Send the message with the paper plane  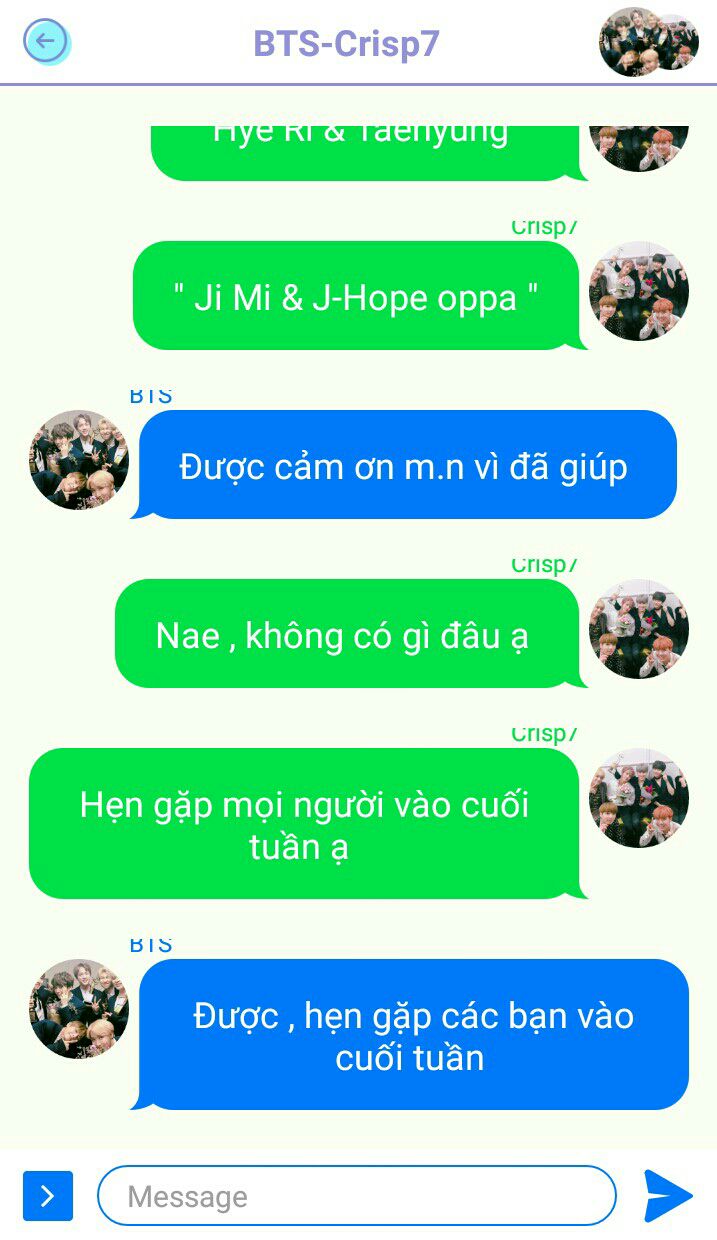(667, 1195)
